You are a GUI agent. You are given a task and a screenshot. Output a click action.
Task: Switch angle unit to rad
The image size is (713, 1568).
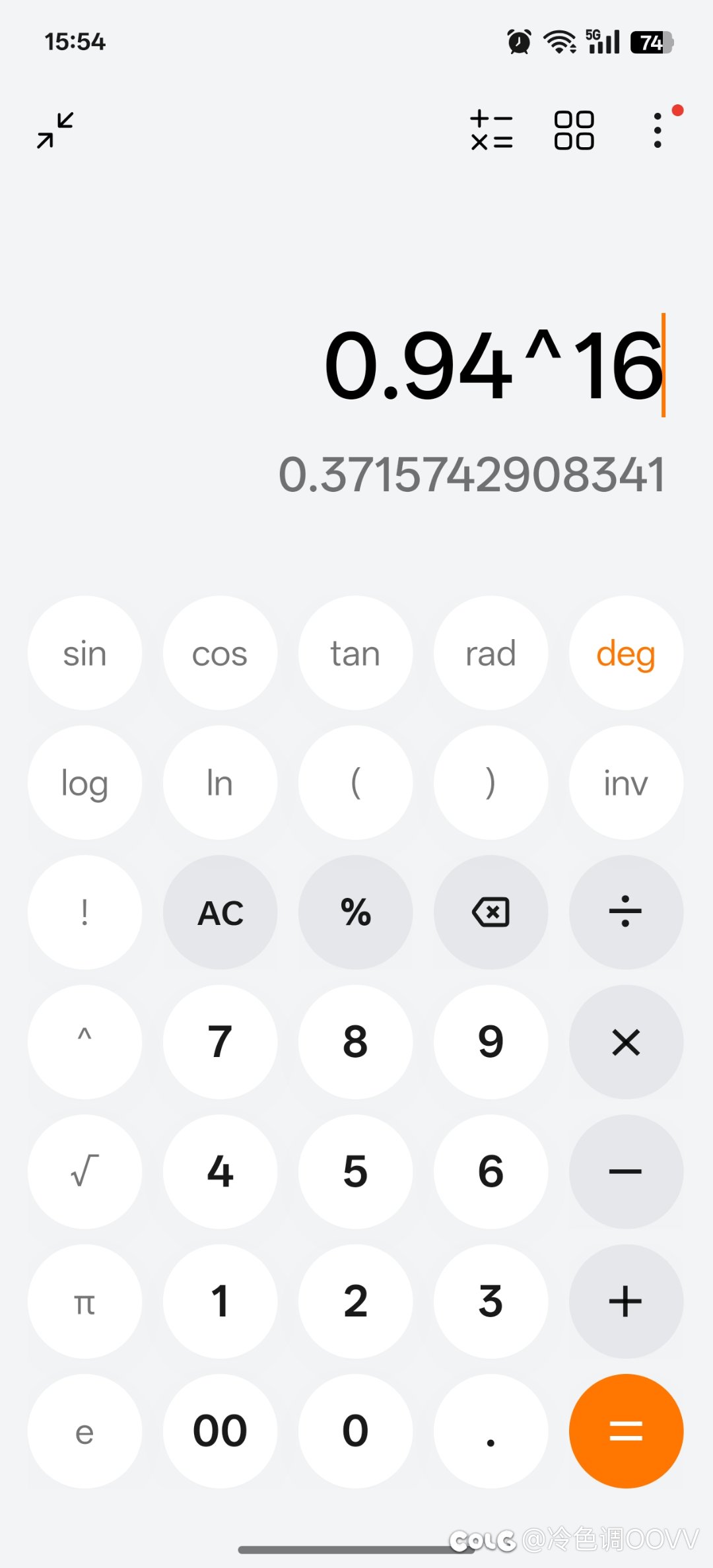point(491,653)
